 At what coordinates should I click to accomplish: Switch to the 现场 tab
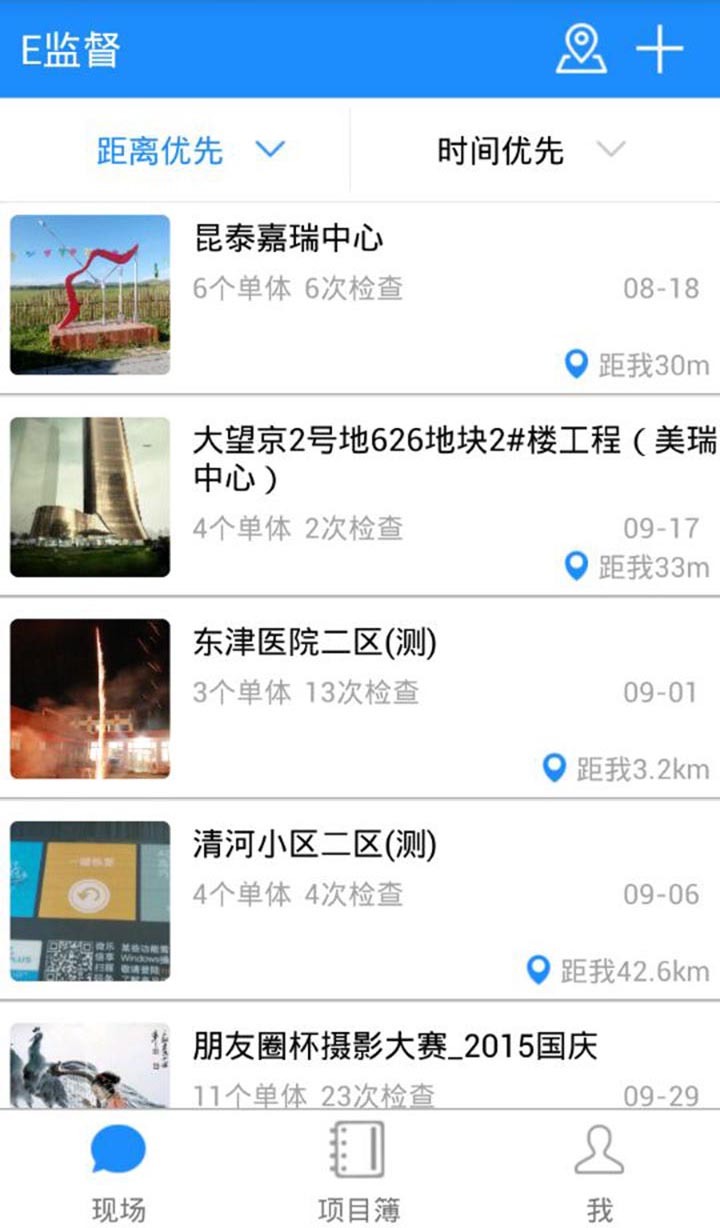click(x=119, y=1172)
